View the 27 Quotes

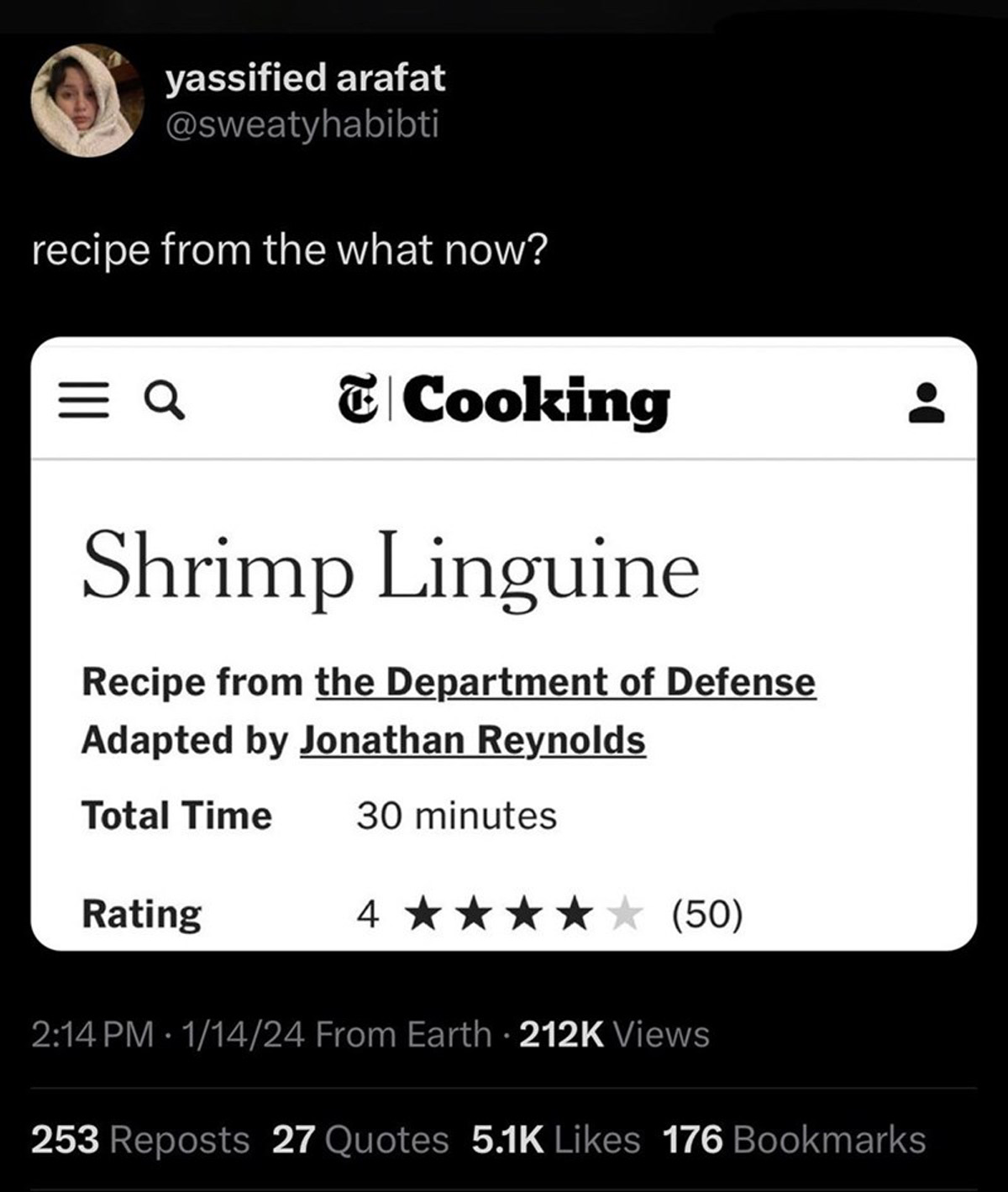(x=360, y=1140)
